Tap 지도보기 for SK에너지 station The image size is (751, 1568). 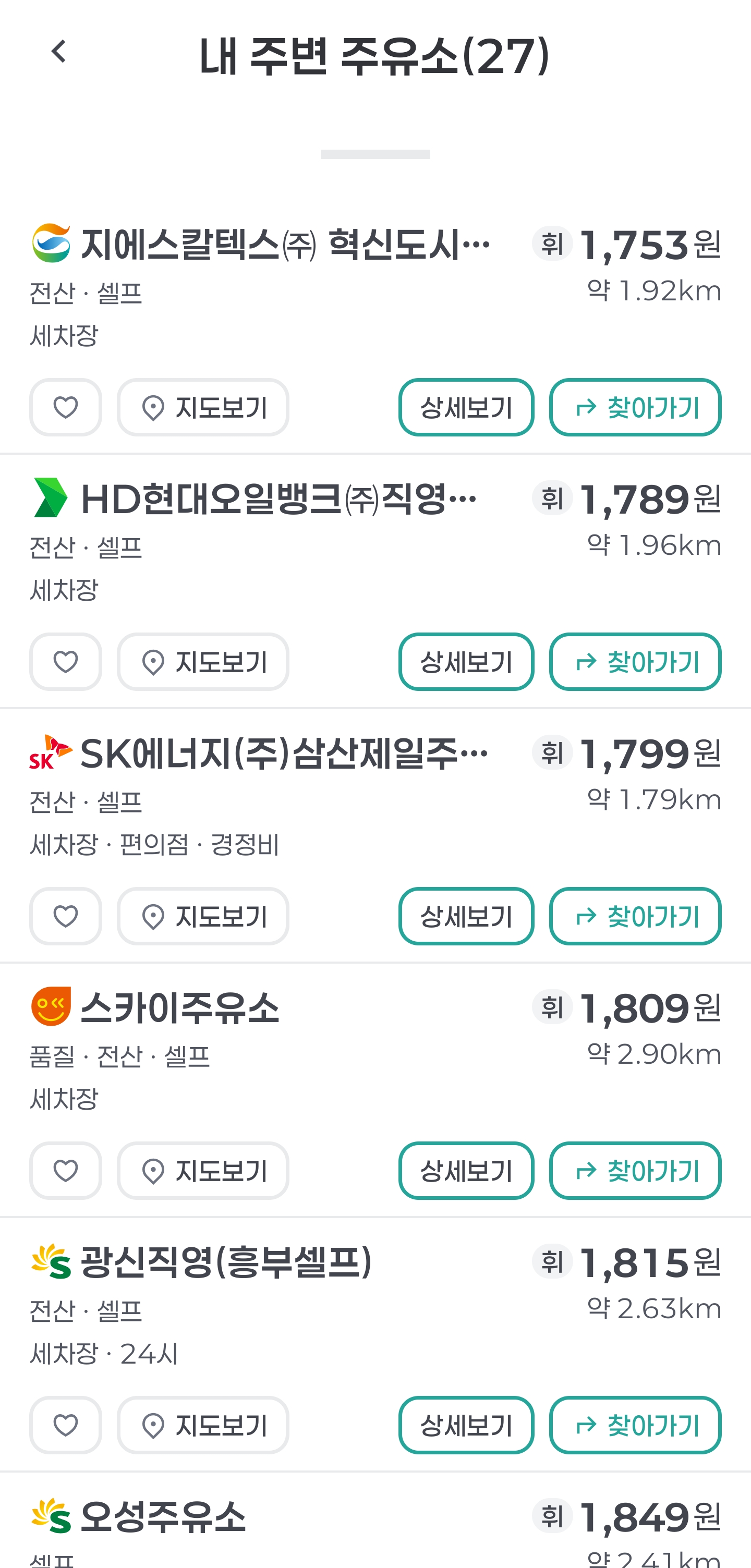[203, 916]
